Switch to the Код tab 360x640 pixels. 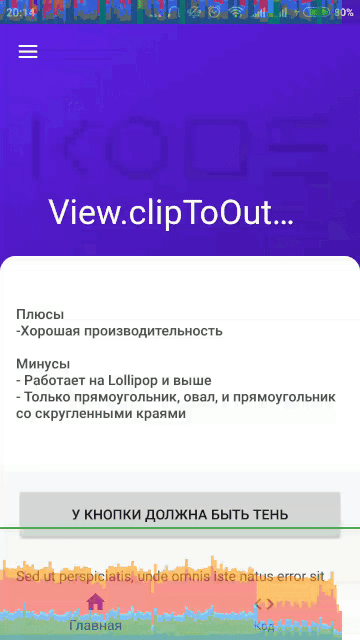point(264,612)
